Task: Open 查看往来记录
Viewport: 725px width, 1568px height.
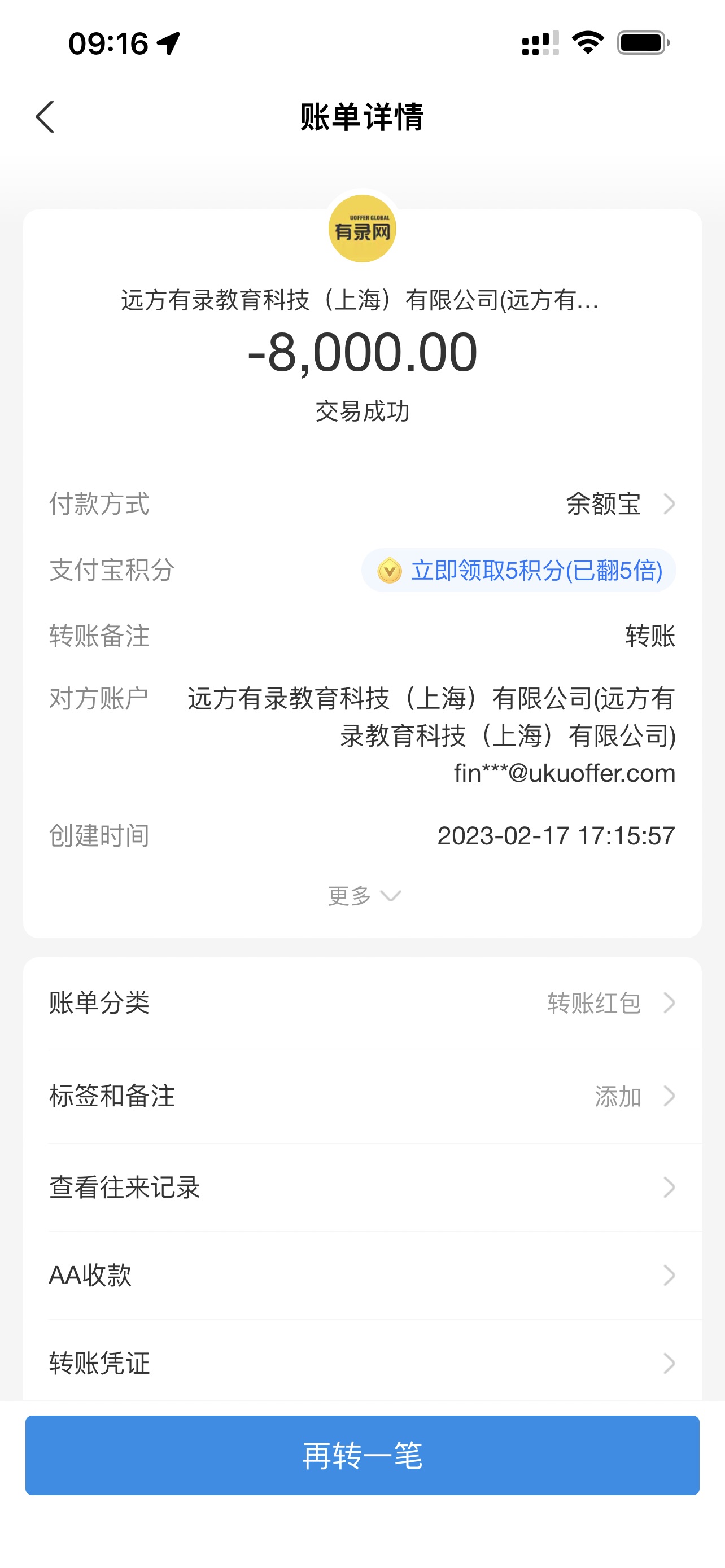Action: pos(362,1187)
